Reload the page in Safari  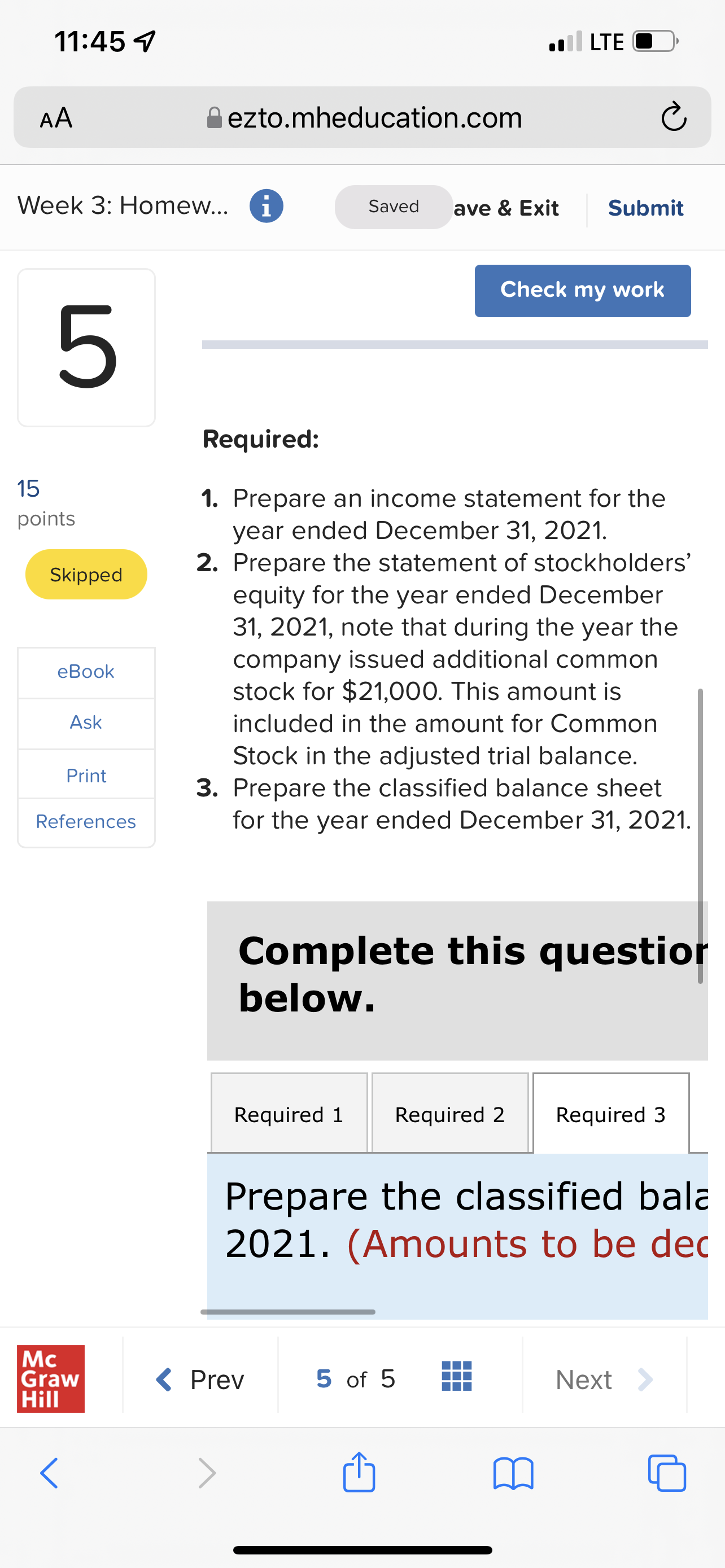(x=673, y=117)
